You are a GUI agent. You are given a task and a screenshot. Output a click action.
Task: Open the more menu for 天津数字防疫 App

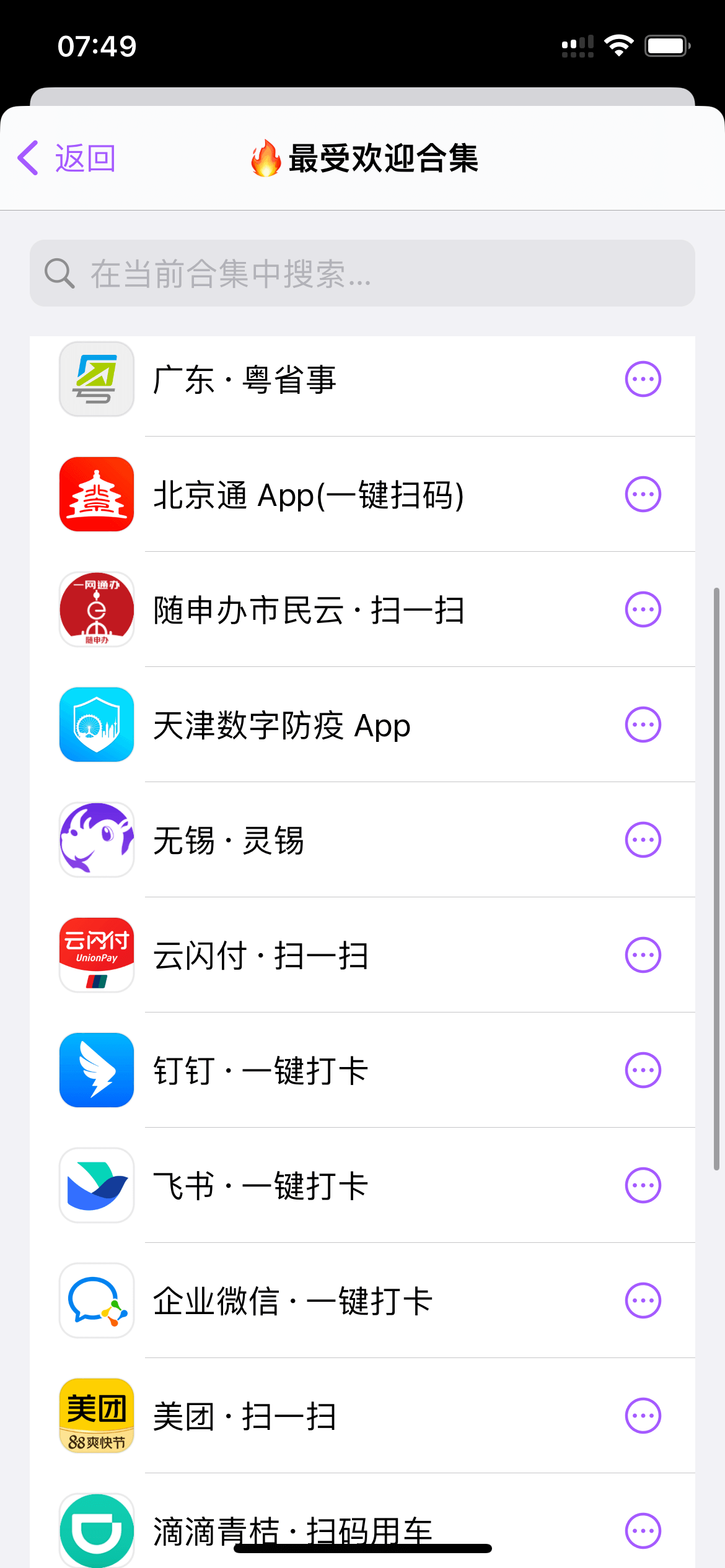[x=643, y=725]
